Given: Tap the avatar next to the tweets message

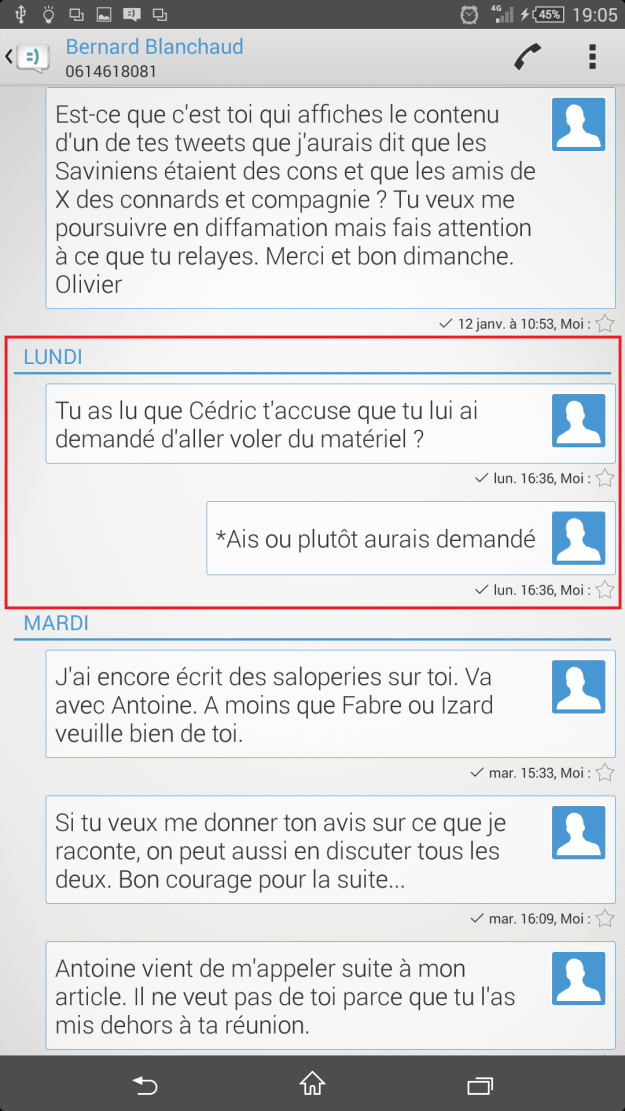Looking at the screenshot, I should (578, 124).
